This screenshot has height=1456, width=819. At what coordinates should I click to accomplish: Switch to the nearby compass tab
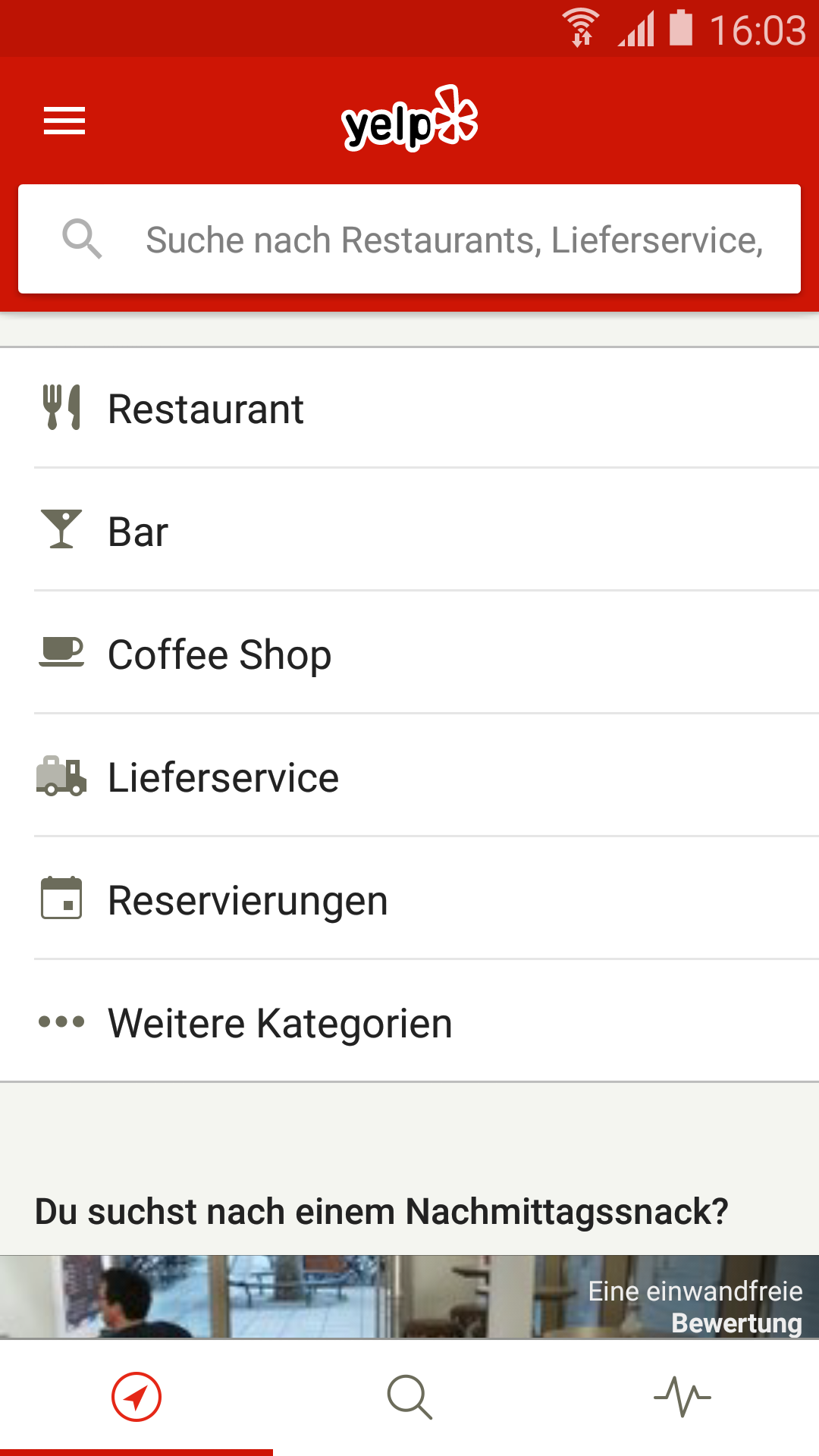[136, 1397]
